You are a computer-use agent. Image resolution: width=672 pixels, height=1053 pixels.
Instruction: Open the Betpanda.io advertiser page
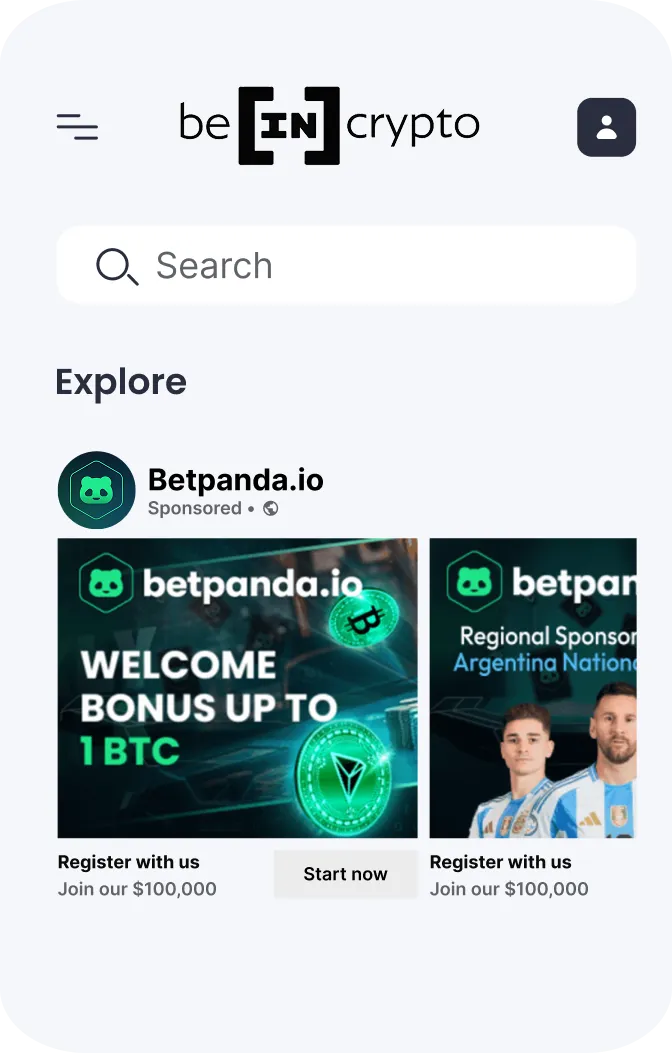pyautogui.click(x=235, y=480)
